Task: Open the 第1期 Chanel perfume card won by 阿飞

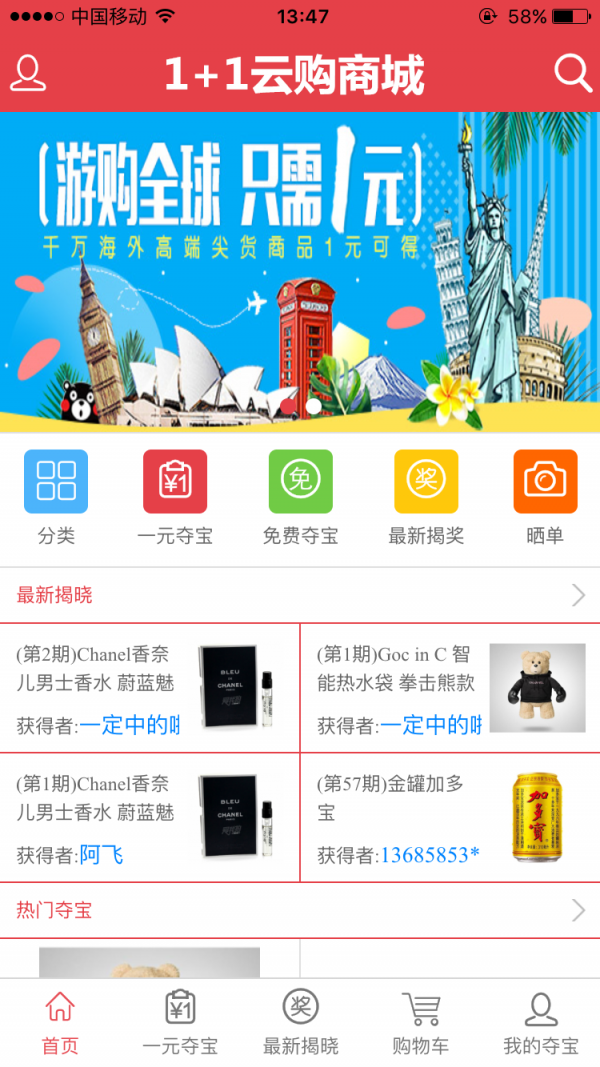Action: point(150,818)
